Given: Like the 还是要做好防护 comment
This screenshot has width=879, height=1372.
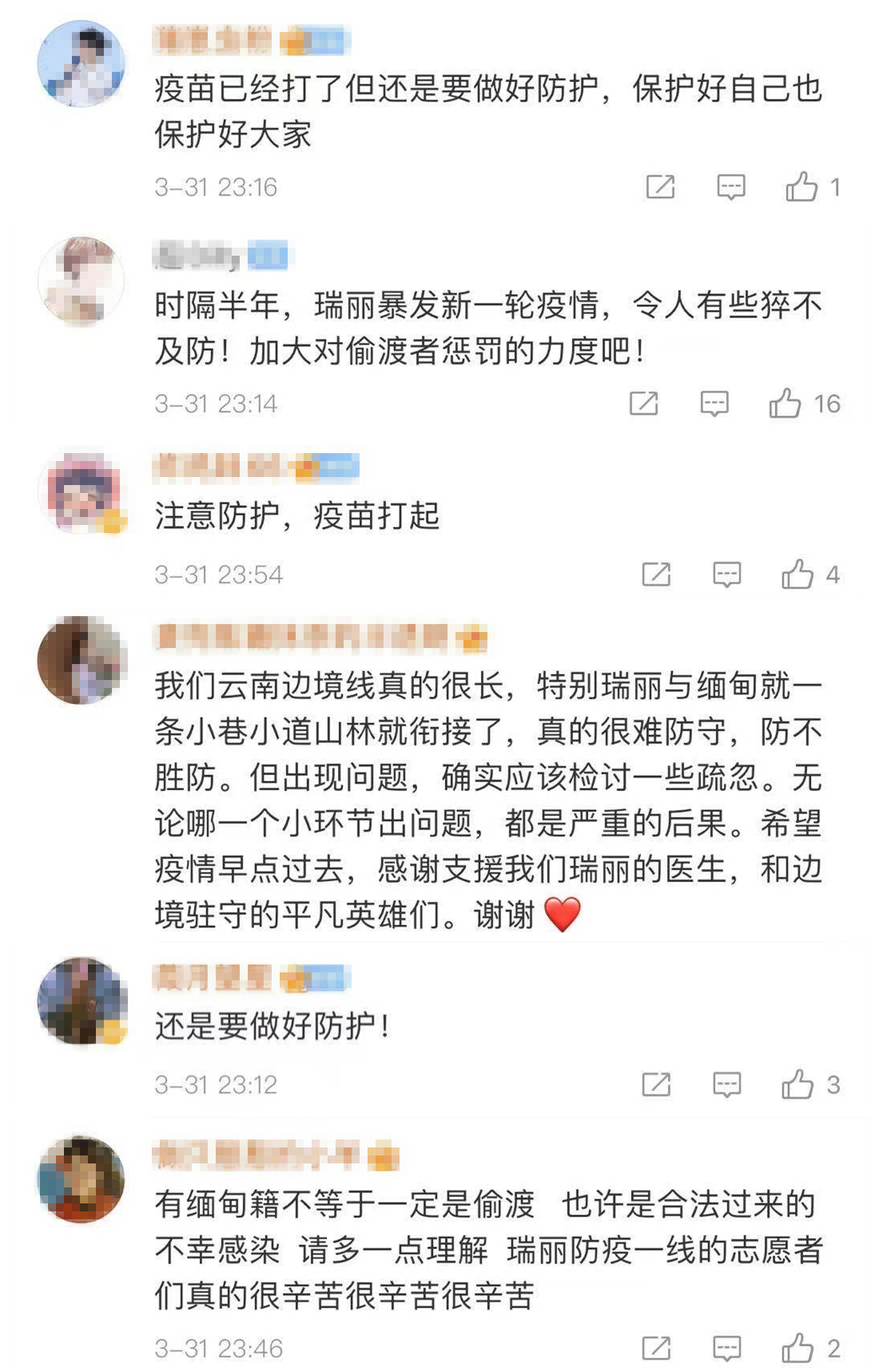Looking at the screenshot, I should [797, 1084].
